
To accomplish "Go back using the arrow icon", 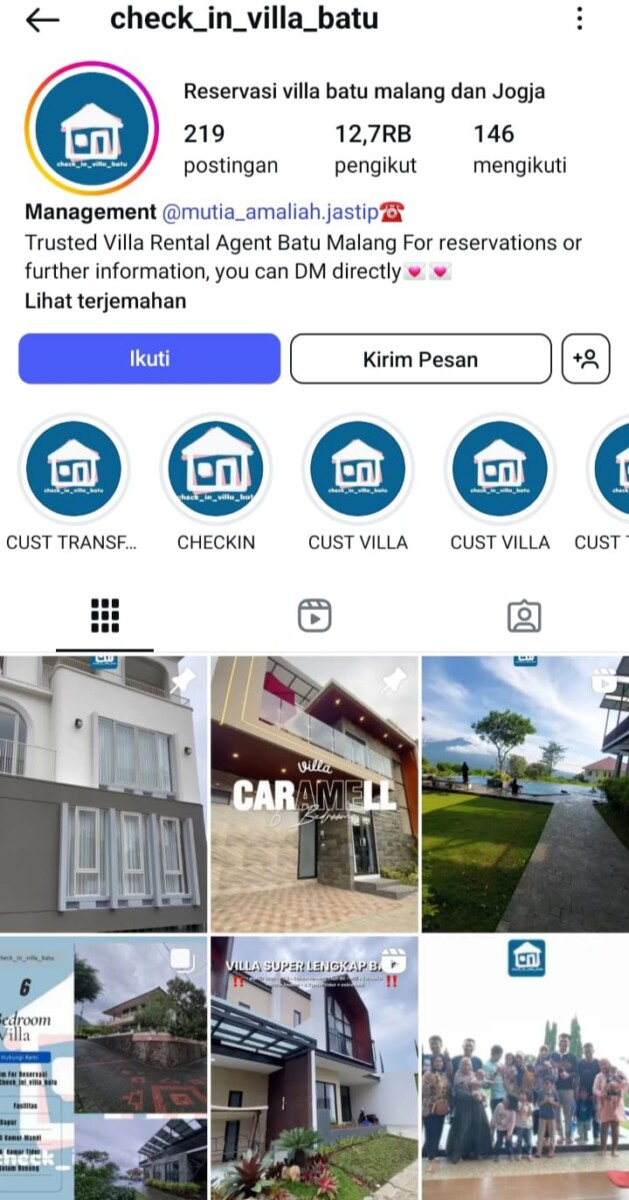I will point(42,20).
